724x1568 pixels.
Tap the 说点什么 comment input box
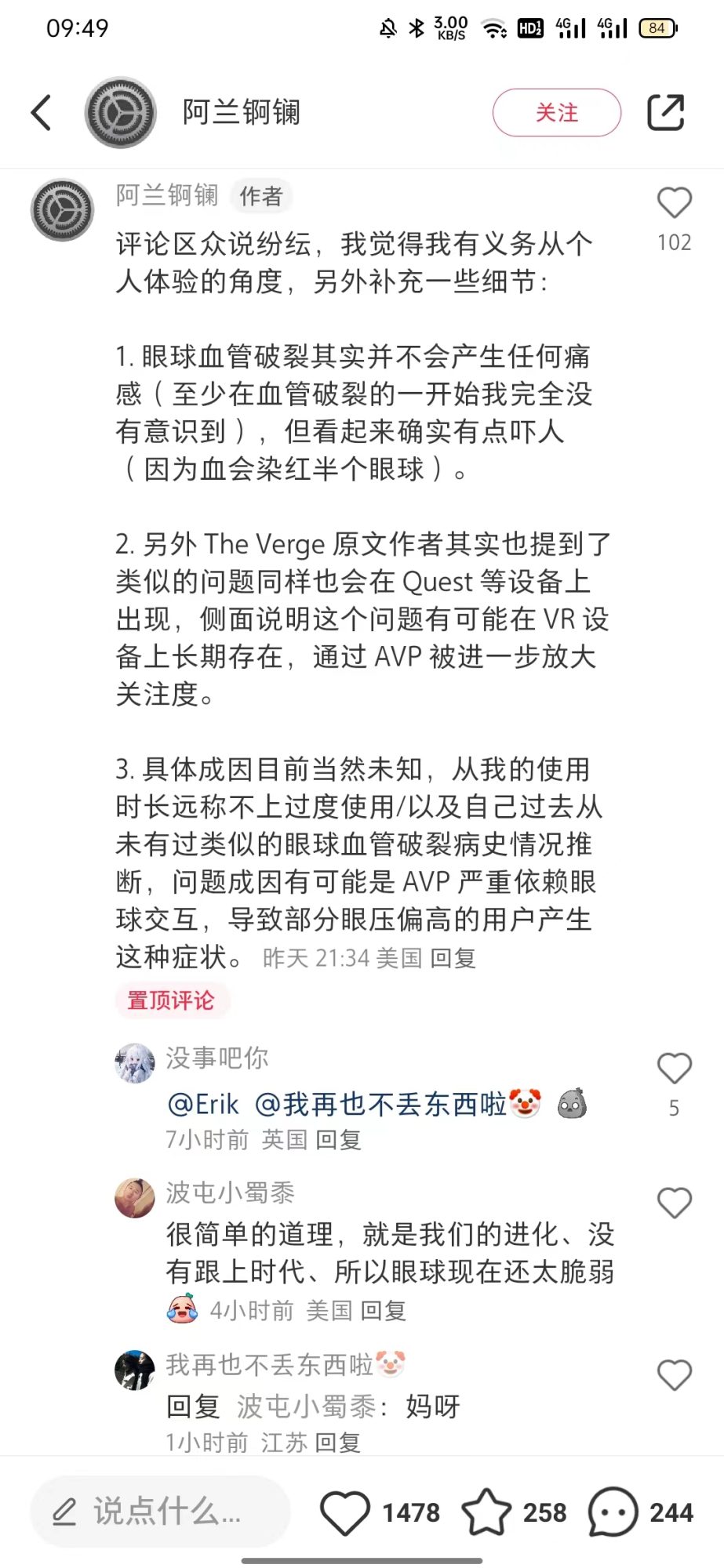tap(161, 1512)
